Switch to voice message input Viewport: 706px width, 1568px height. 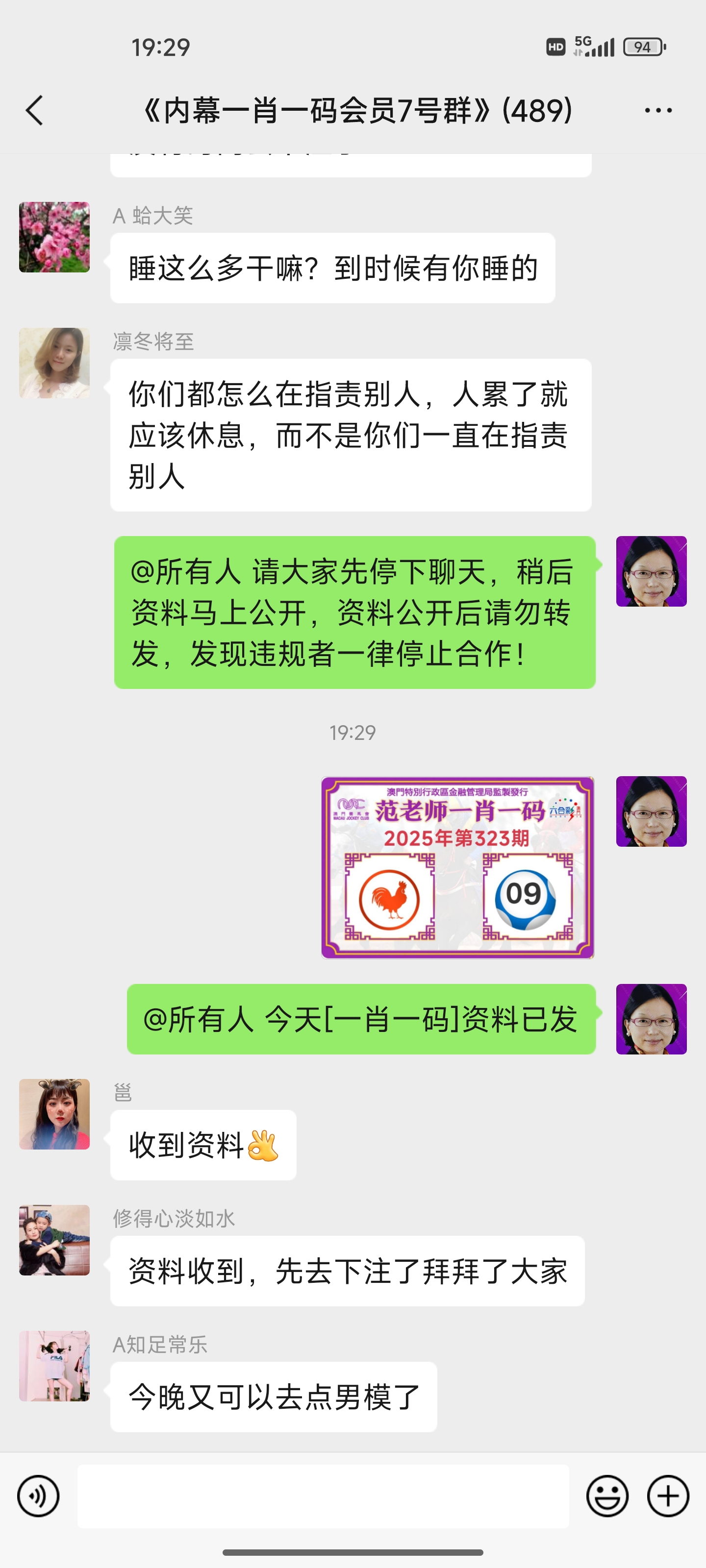click(x=38, y=1495)
